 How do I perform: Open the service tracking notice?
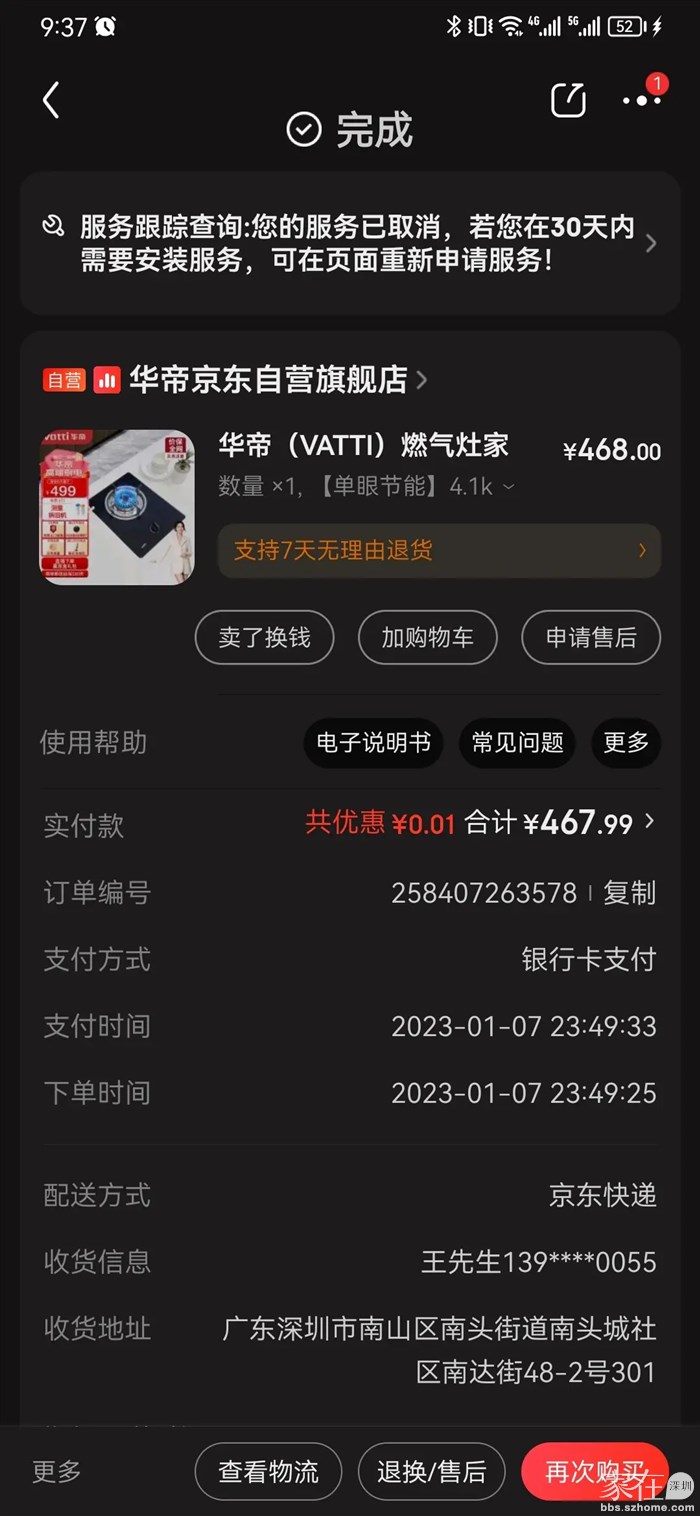pos(350,244)
